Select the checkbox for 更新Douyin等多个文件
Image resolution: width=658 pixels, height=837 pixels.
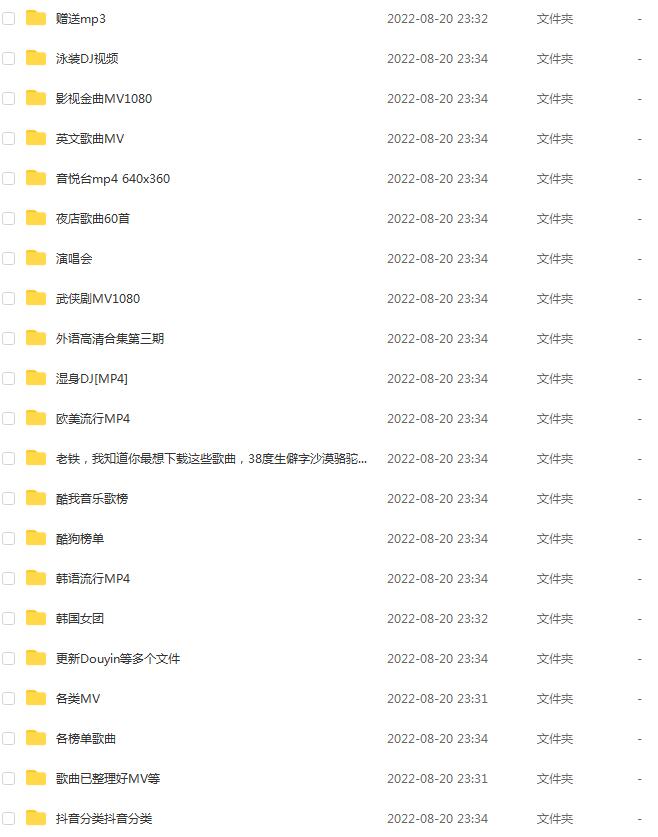click(9, 659)
